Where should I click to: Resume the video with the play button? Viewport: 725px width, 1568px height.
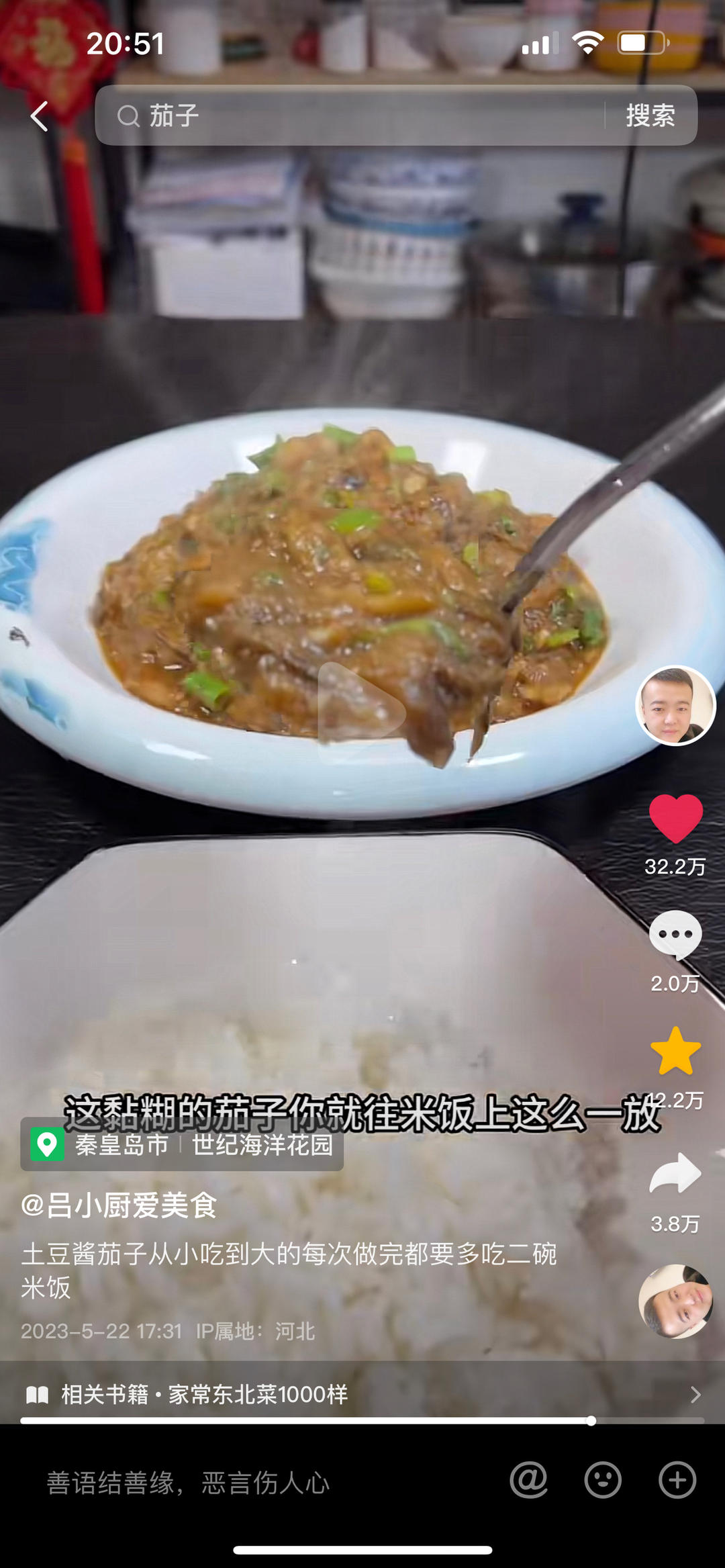pyautogui.click(x=361, y=712)
